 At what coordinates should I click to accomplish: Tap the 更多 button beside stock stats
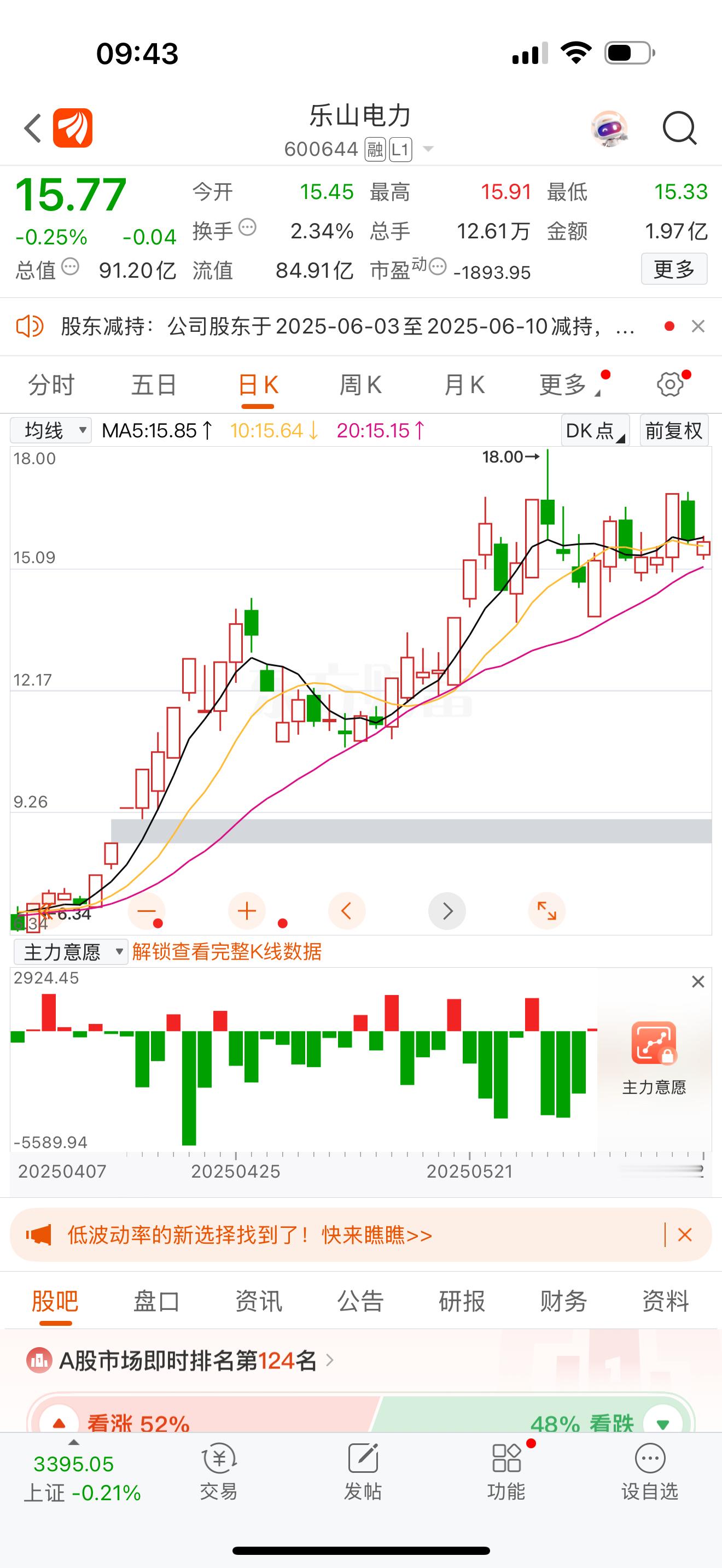click(673, 269)
